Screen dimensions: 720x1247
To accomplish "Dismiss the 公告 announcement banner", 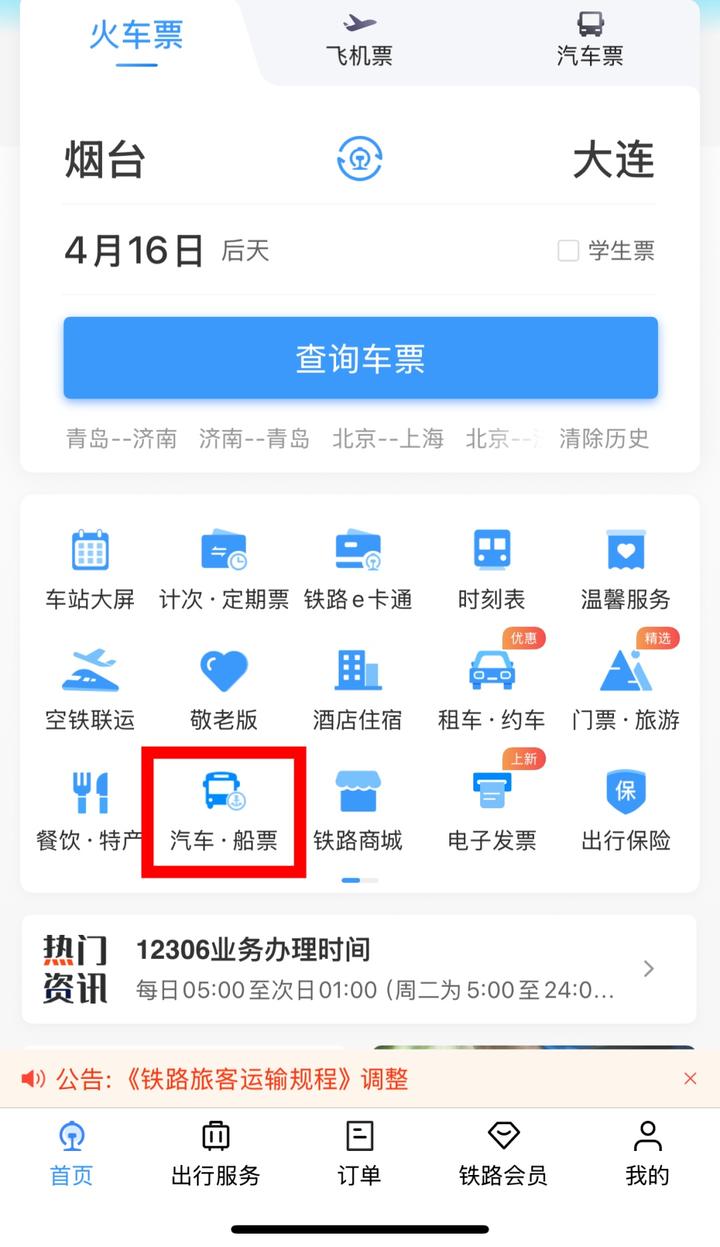I will click(x=689, y=1078).
